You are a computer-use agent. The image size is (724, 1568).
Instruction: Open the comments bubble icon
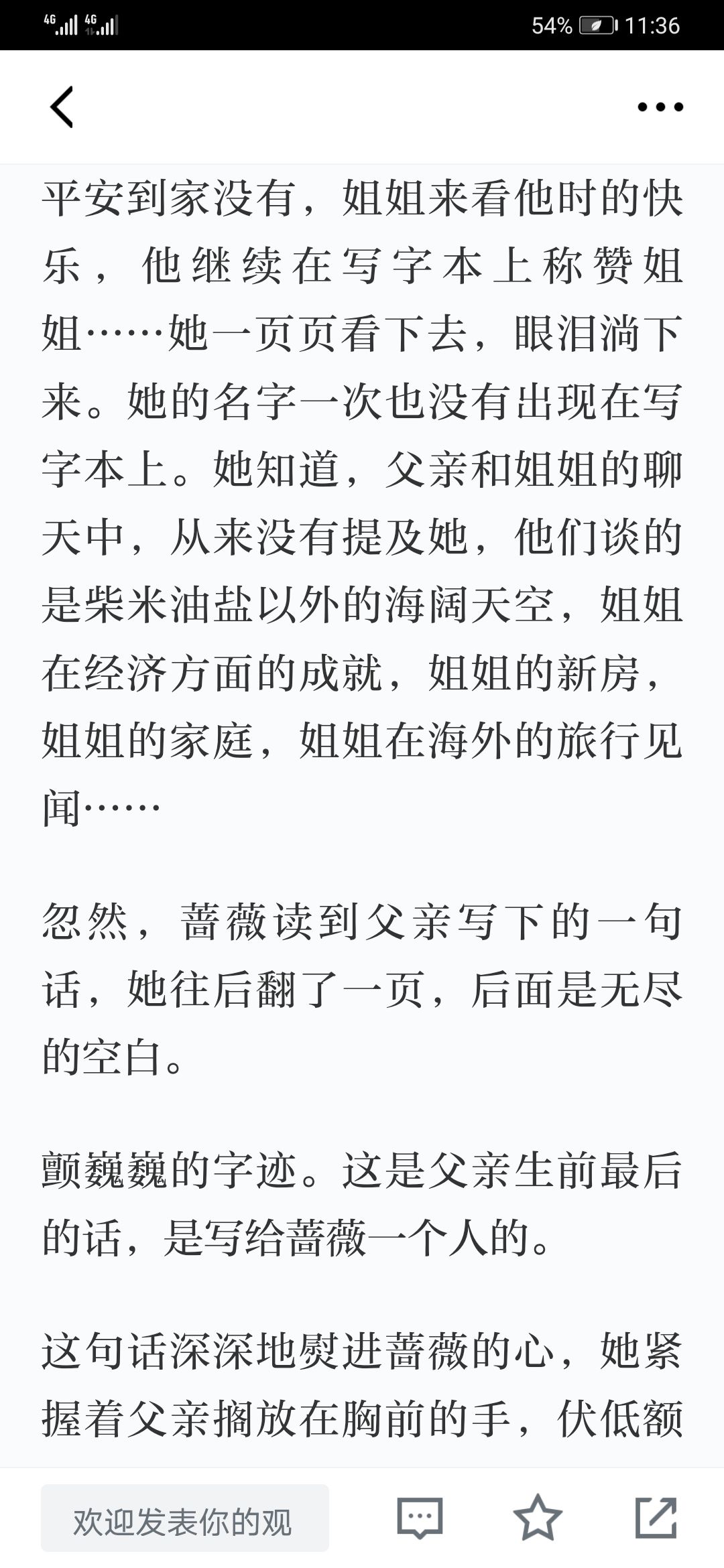click(420, 1517)
